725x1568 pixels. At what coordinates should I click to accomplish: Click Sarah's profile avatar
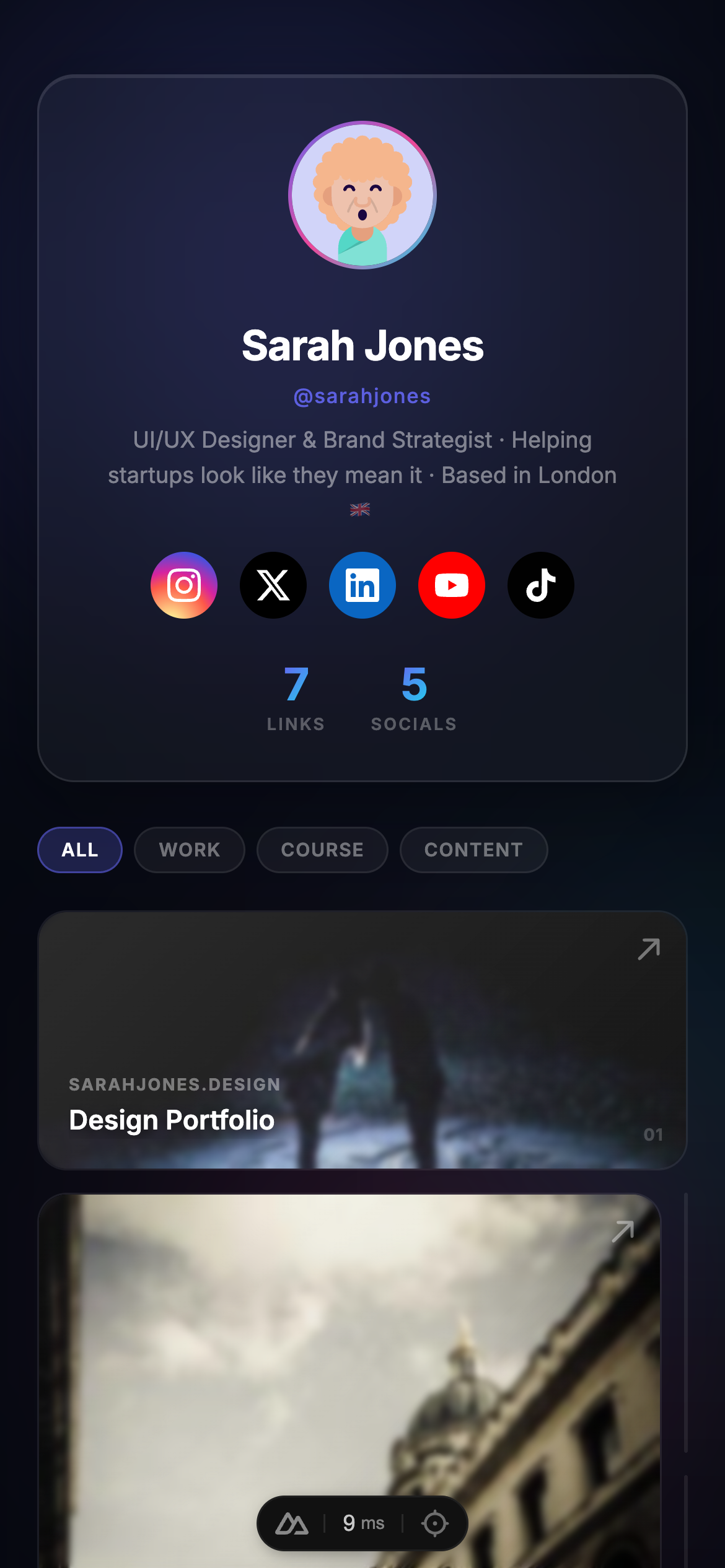tap(362, 195)
